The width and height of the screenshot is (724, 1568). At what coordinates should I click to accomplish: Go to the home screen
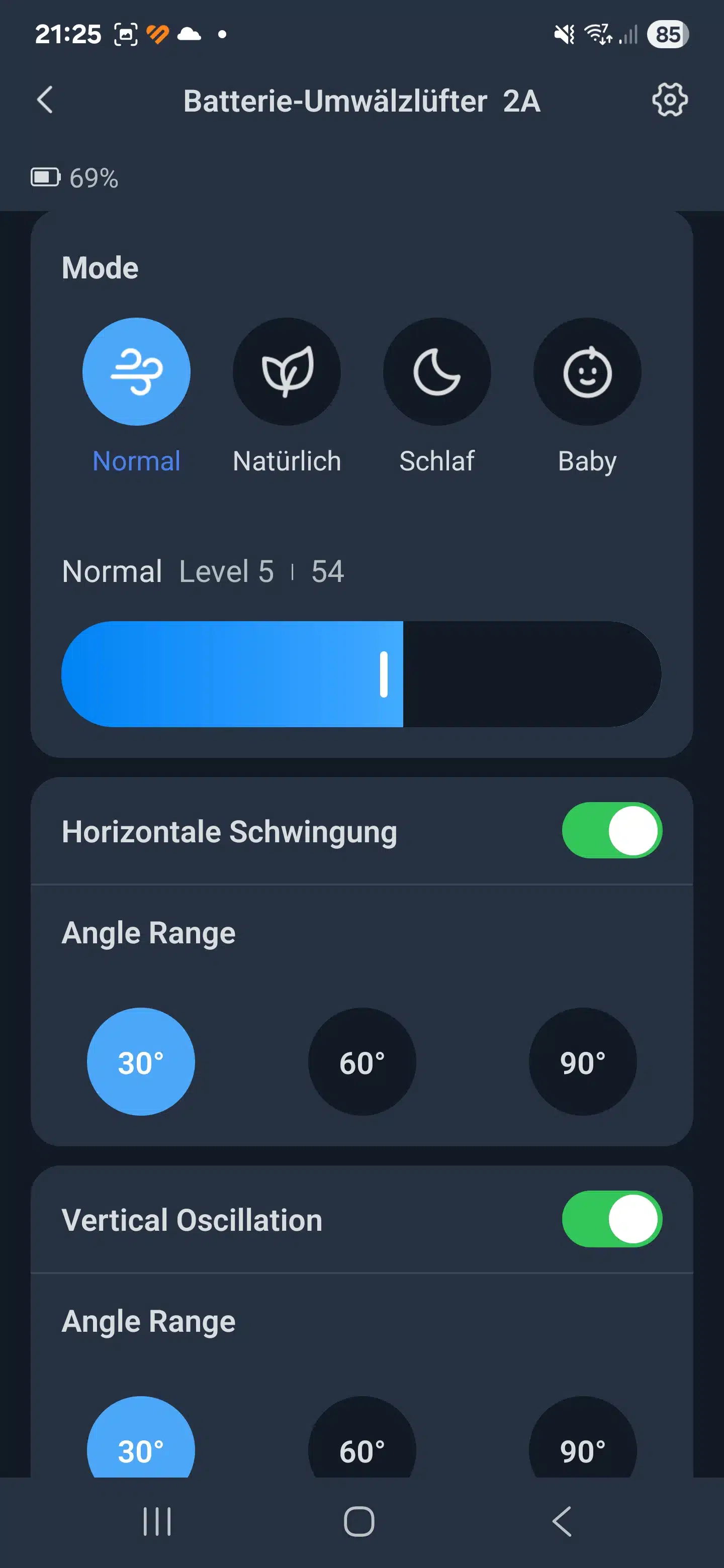pyautogui.click(x=359, y=1522)
